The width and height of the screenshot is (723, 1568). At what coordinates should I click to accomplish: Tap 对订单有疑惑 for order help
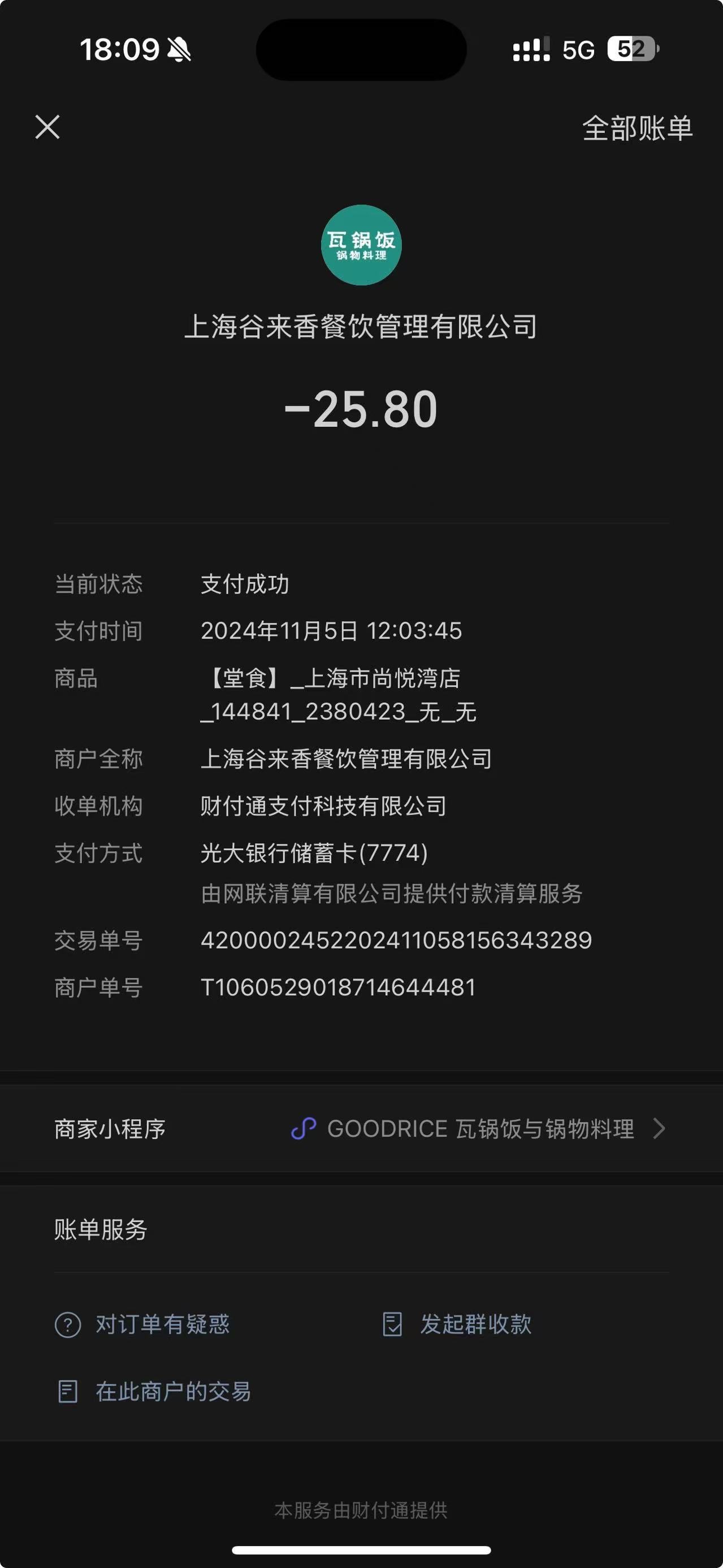142,1324
